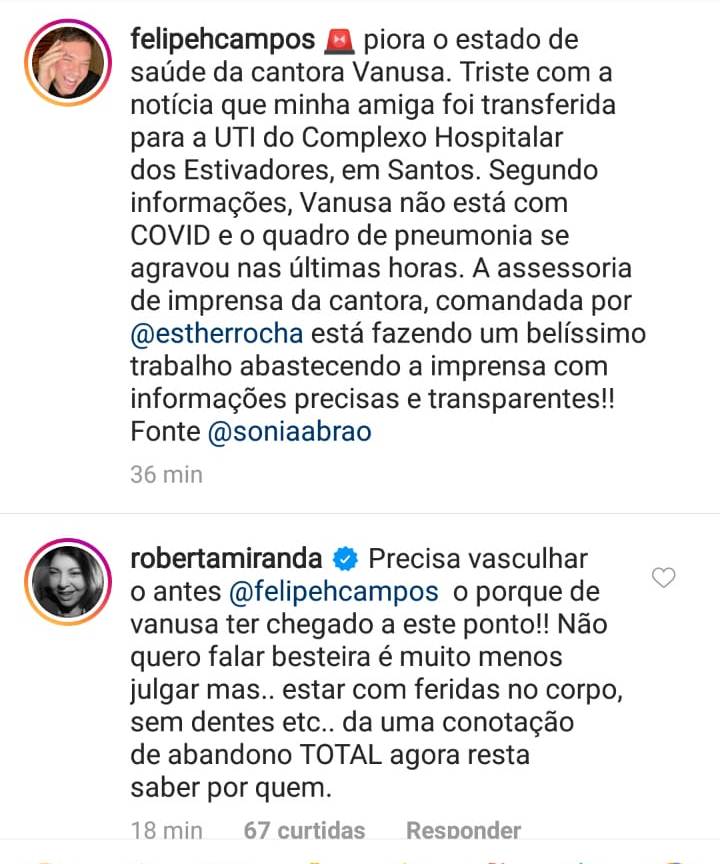Open @felipehcampos mention in robertamiranda's comment
The width and height of the screenshot is (720, 864).
point(334,591)
